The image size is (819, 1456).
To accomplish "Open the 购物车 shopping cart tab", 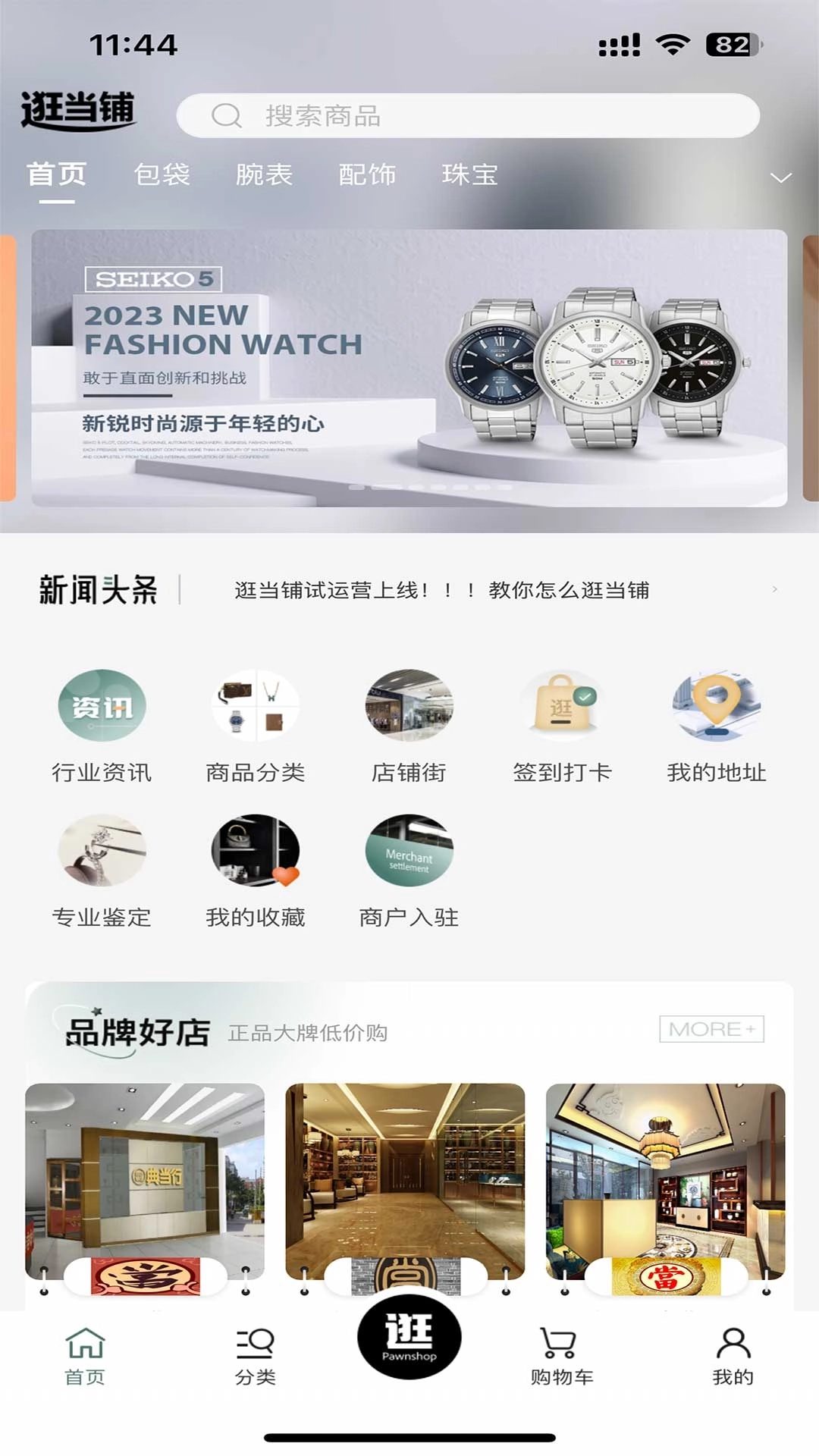I will point(561,1356).
